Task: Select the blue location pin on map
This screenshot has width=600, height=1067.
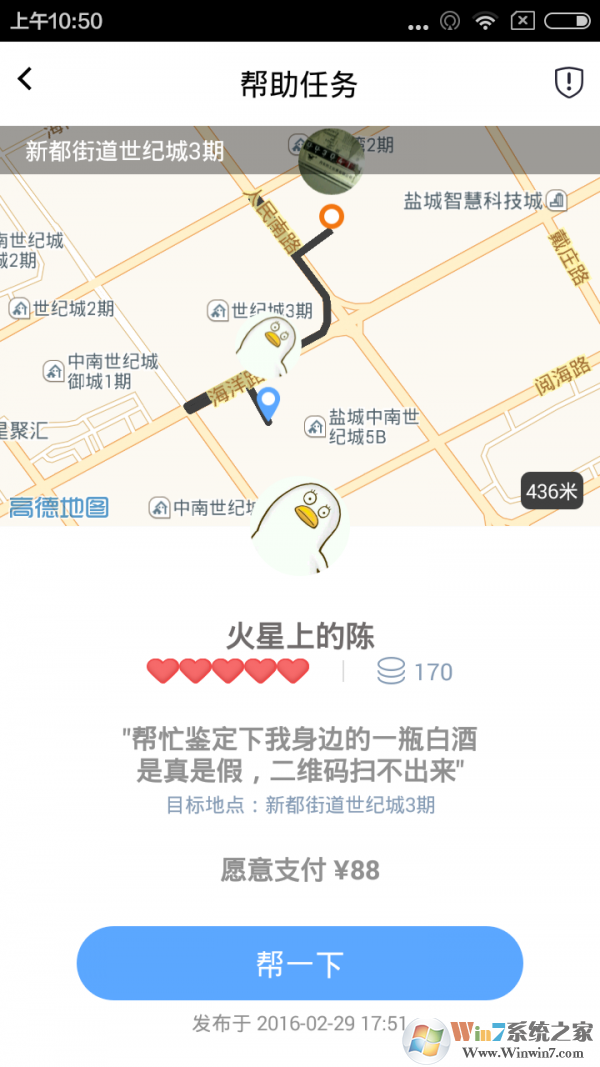Action: 267,403
